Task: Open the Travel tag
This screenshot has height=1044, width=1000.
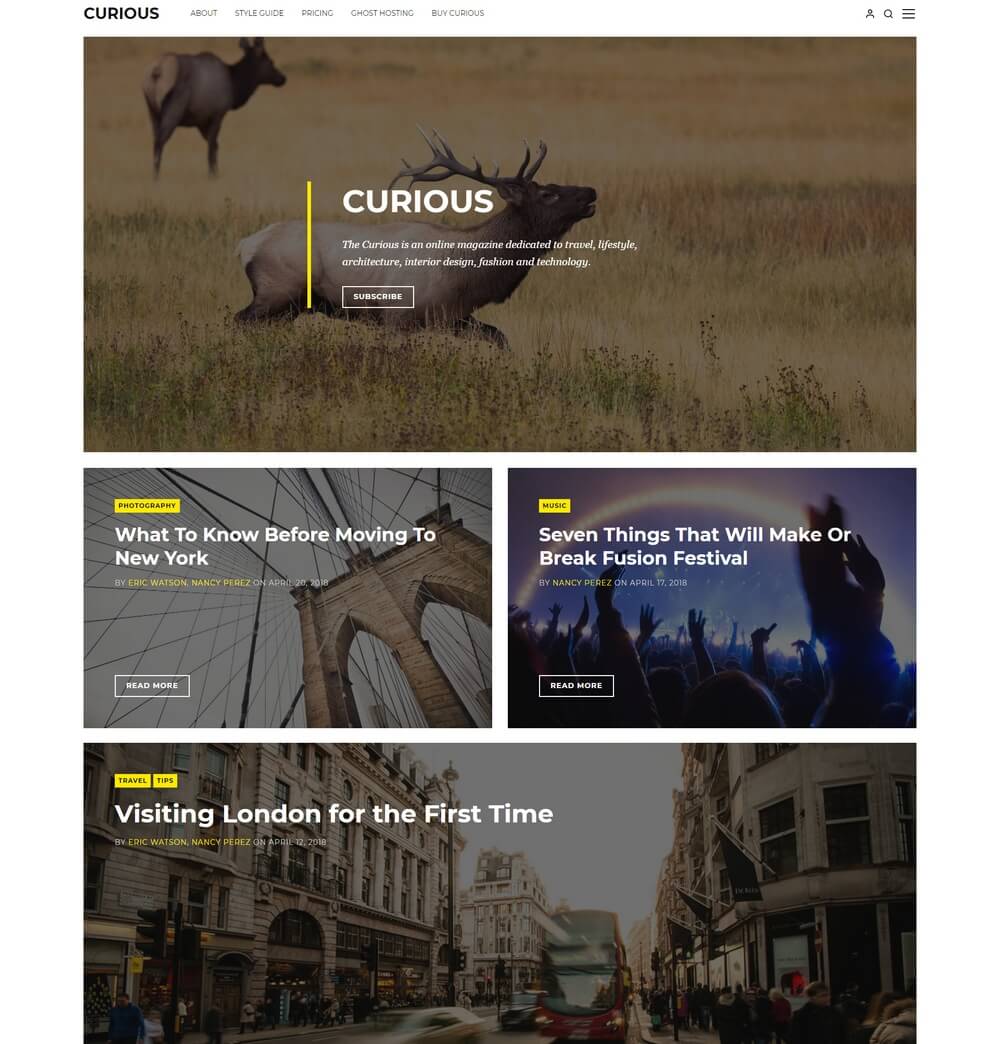Action: tap(132, 781)
